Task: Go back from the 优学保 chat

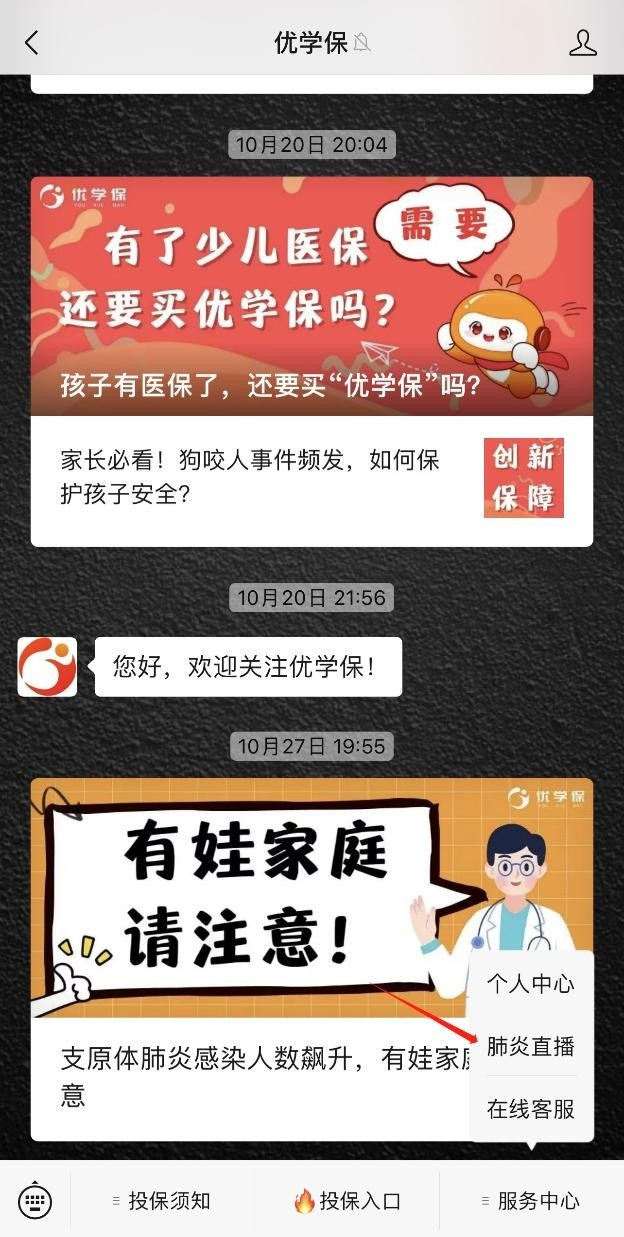Action: tap(32, 42)
